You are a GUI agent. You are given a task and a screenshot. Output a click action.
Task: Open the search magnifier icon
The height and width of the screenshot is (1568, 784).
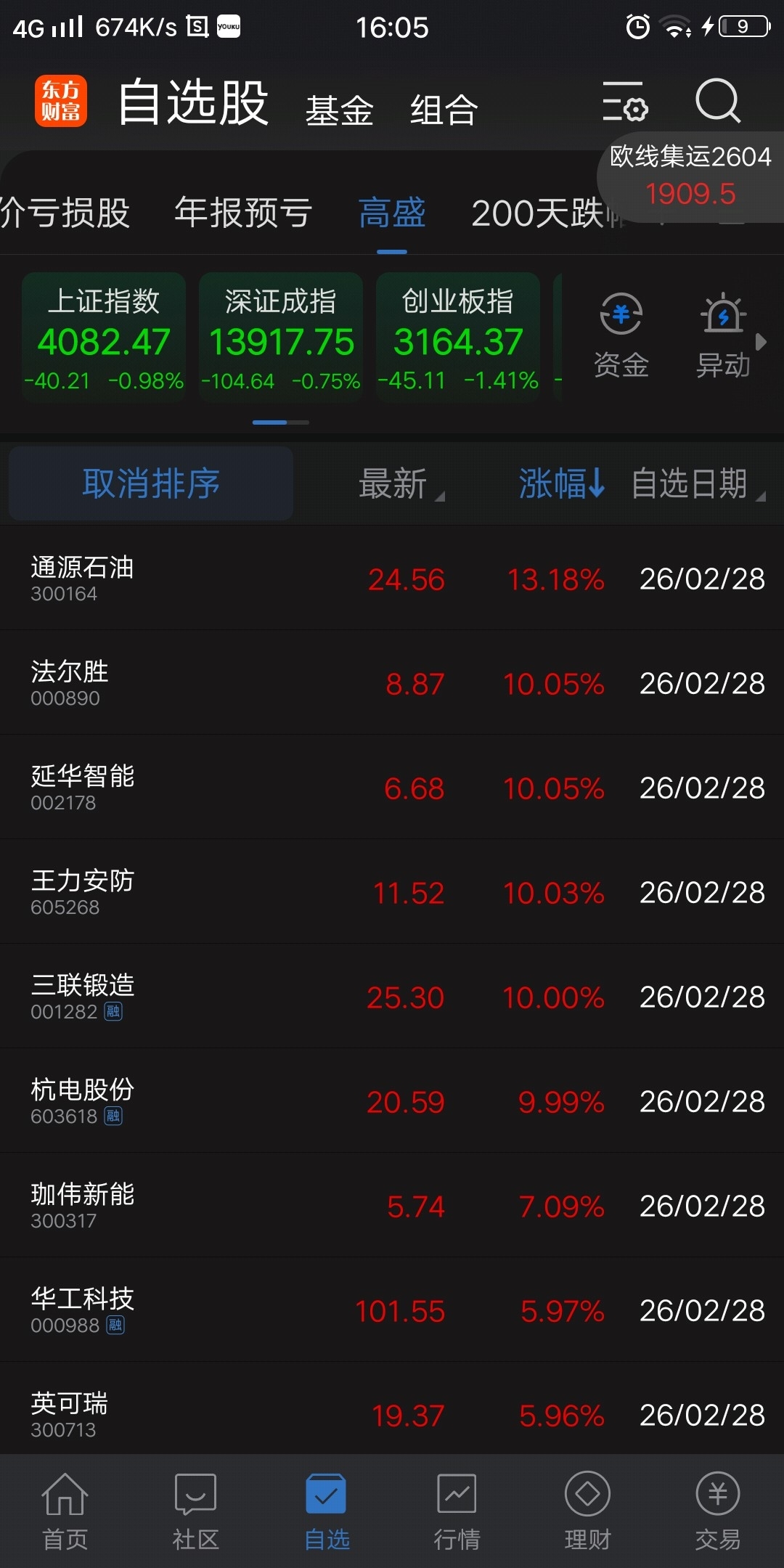point(717,101)
